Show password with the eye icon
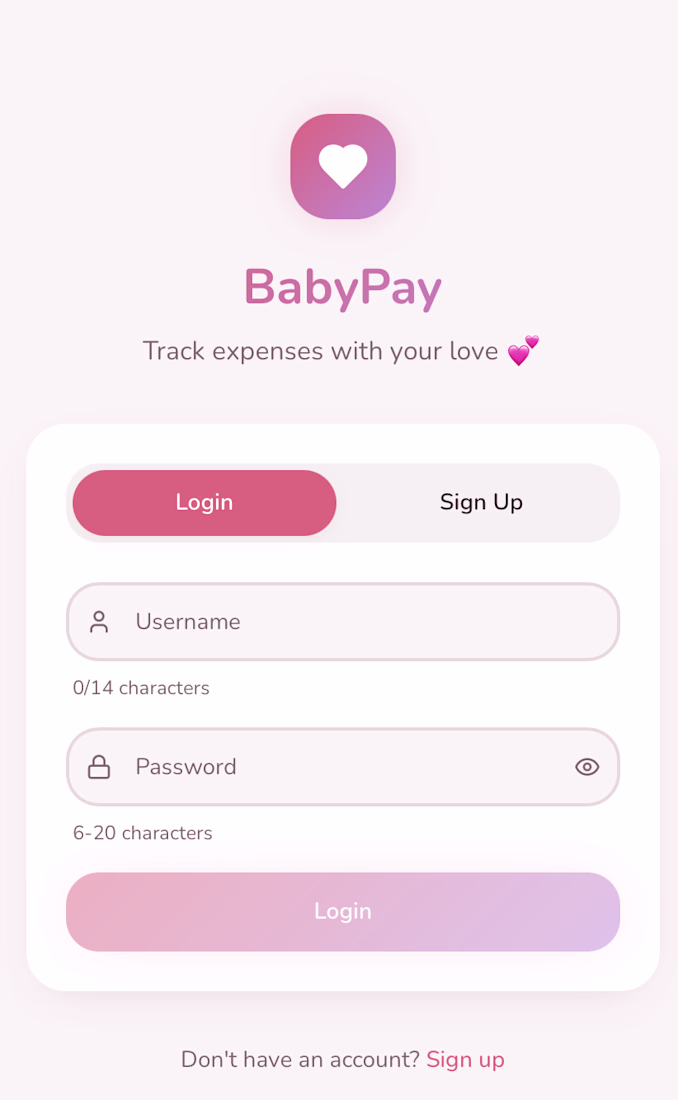Screen dimensions: 678x1100 click(587, 767)
